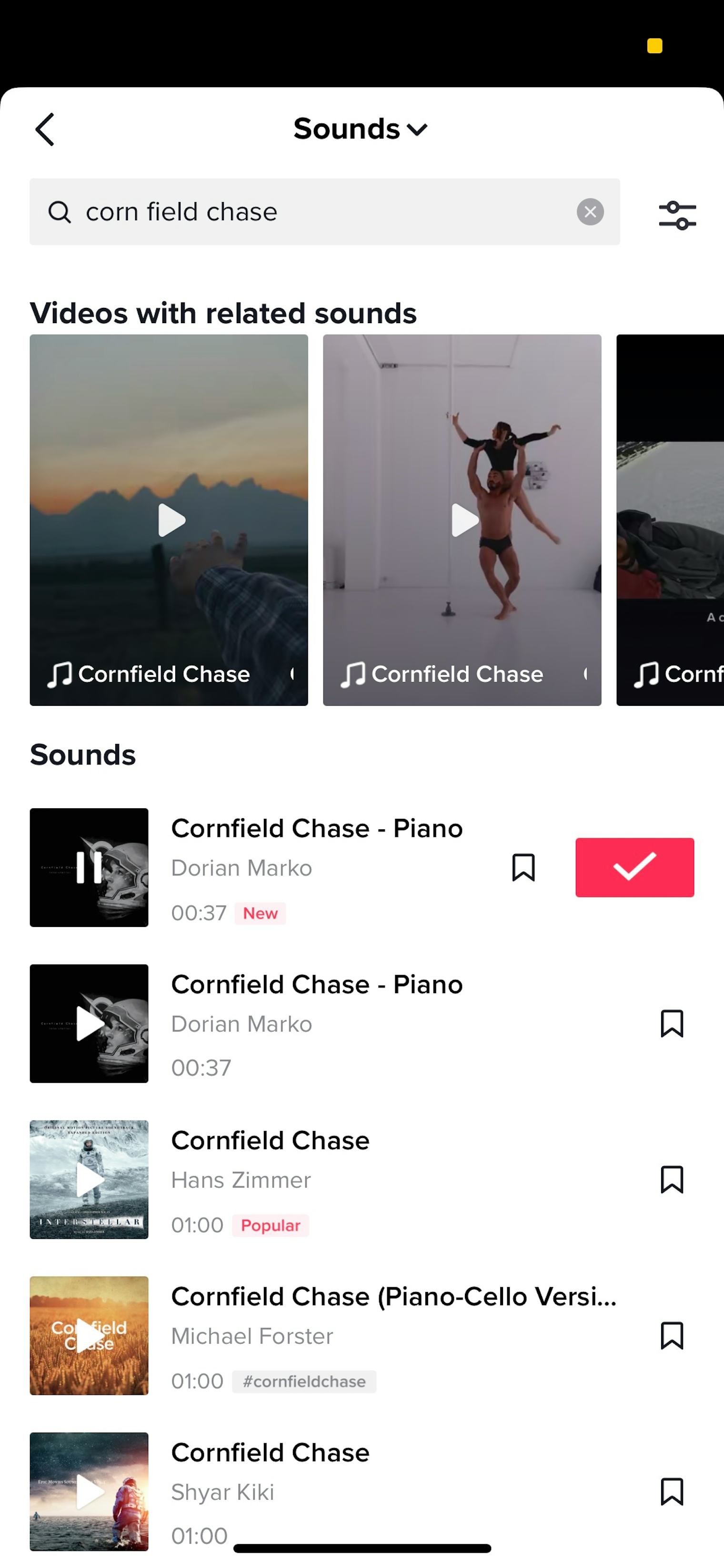The image size is (724, 1568).
Task: Bookmark Hans Zimmer's Cornfield Chase
Action: tap(672, 1179)
